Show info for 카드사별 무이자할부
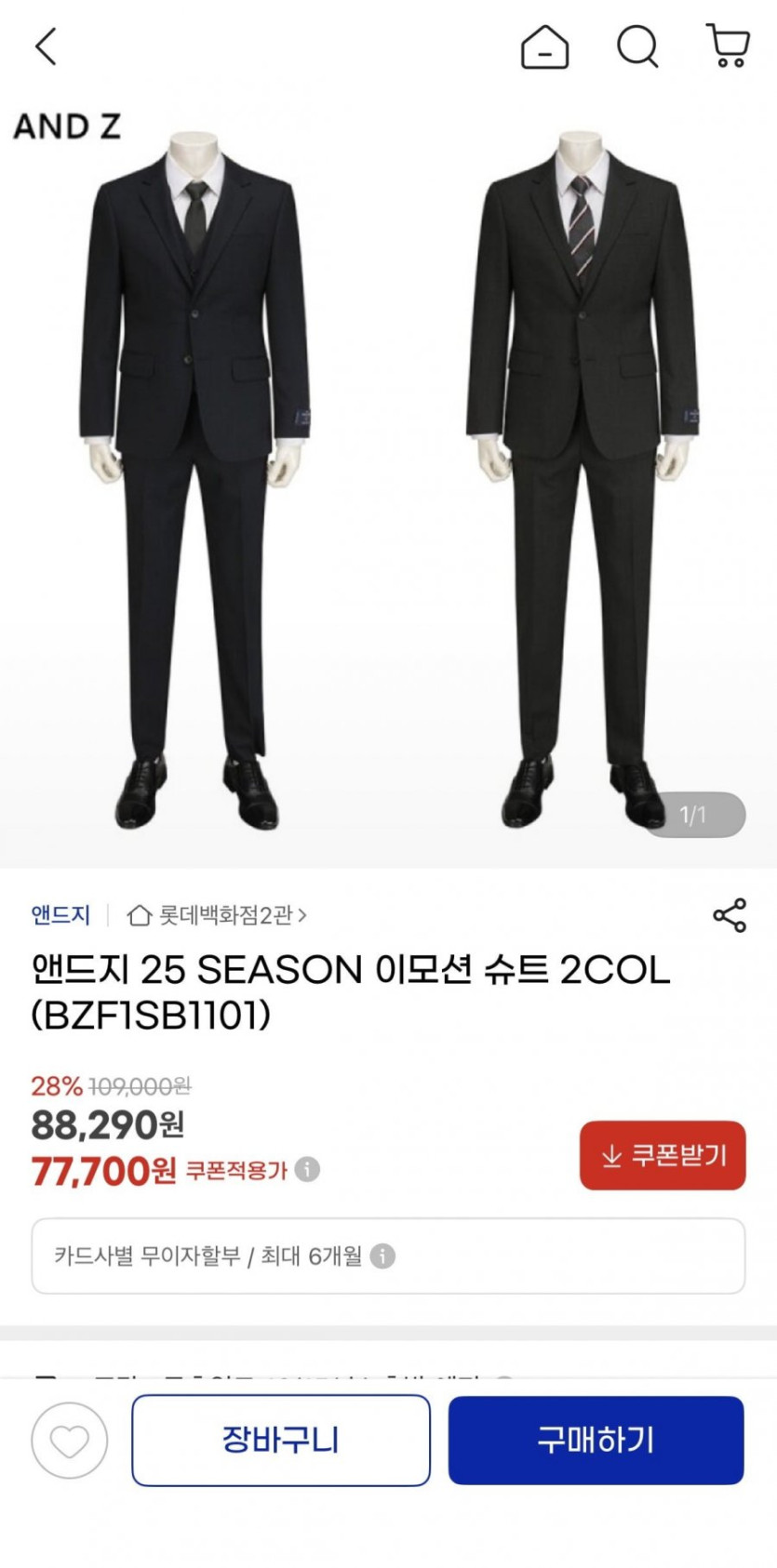 [x=382, y=1256]
